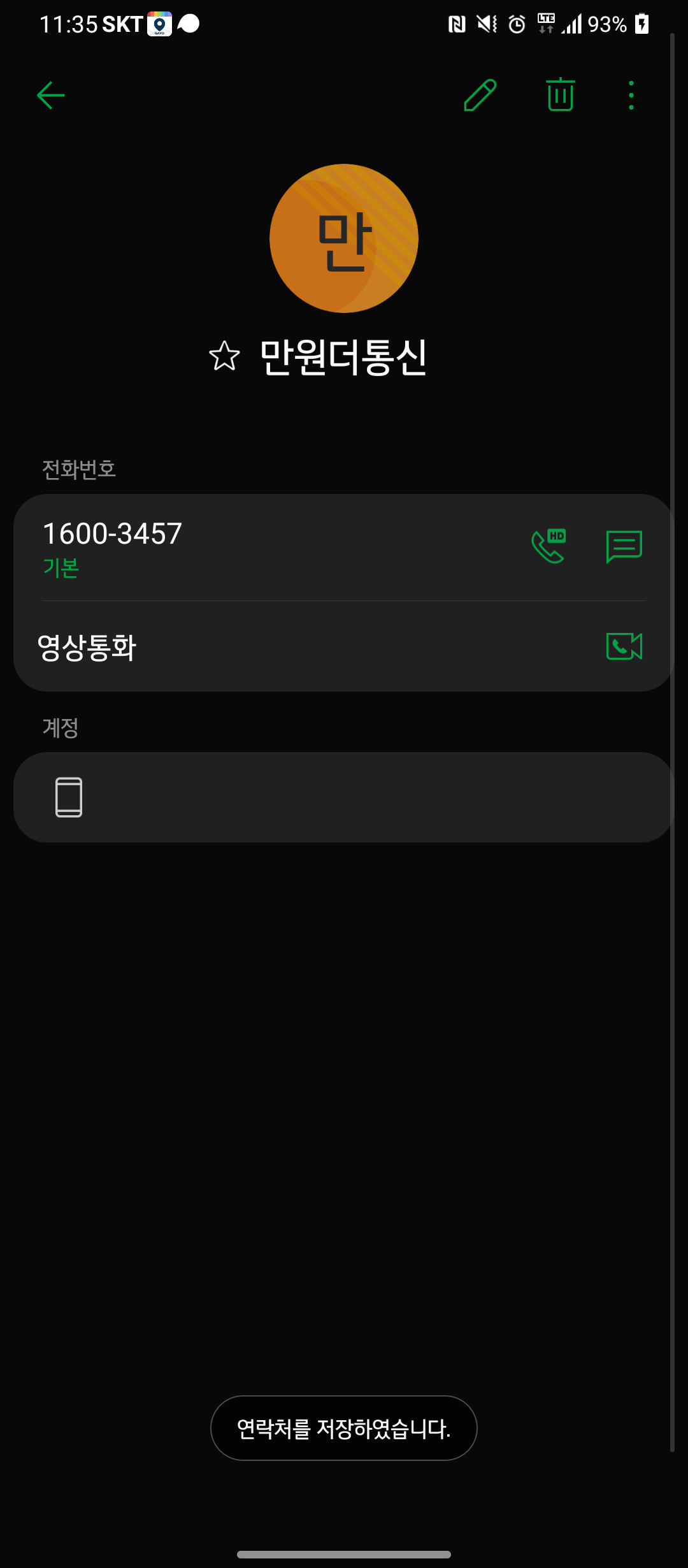Call 1600-3457 with the HD voice icon
The image size is (688, 1568).
(x=549, y=546)
